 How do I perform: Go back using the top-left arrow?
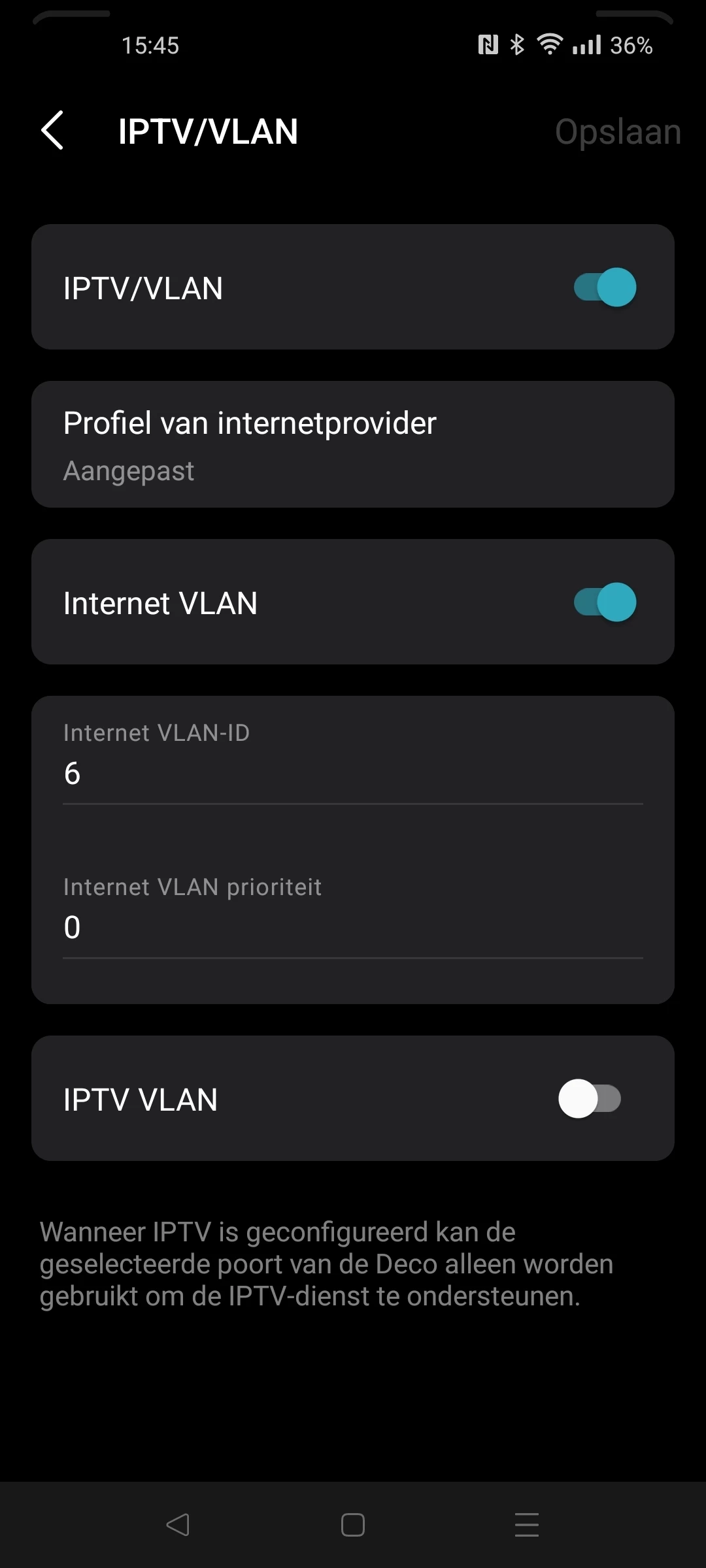[x=52, y=131]
